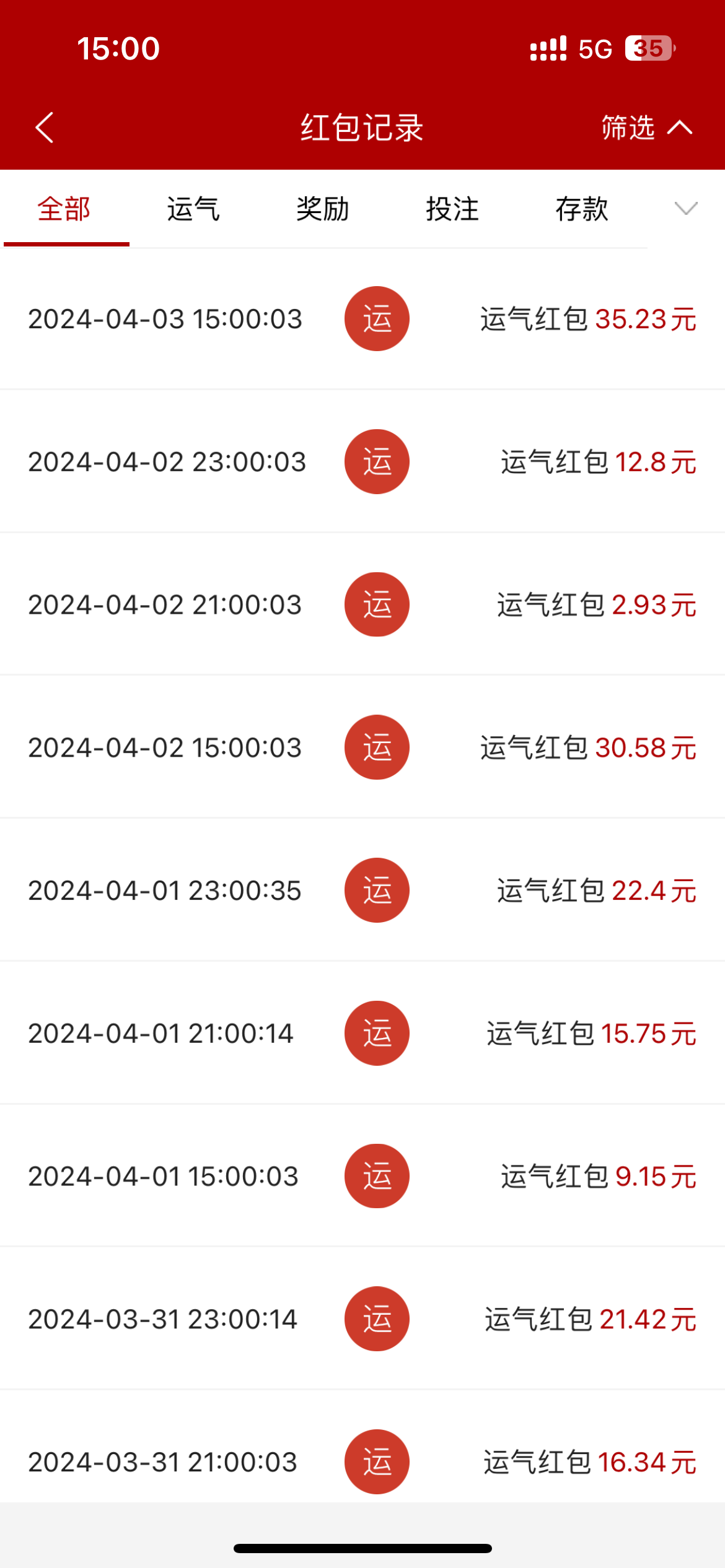Open the 存款 tab
725x1568 pixels.
pos(582,209)
